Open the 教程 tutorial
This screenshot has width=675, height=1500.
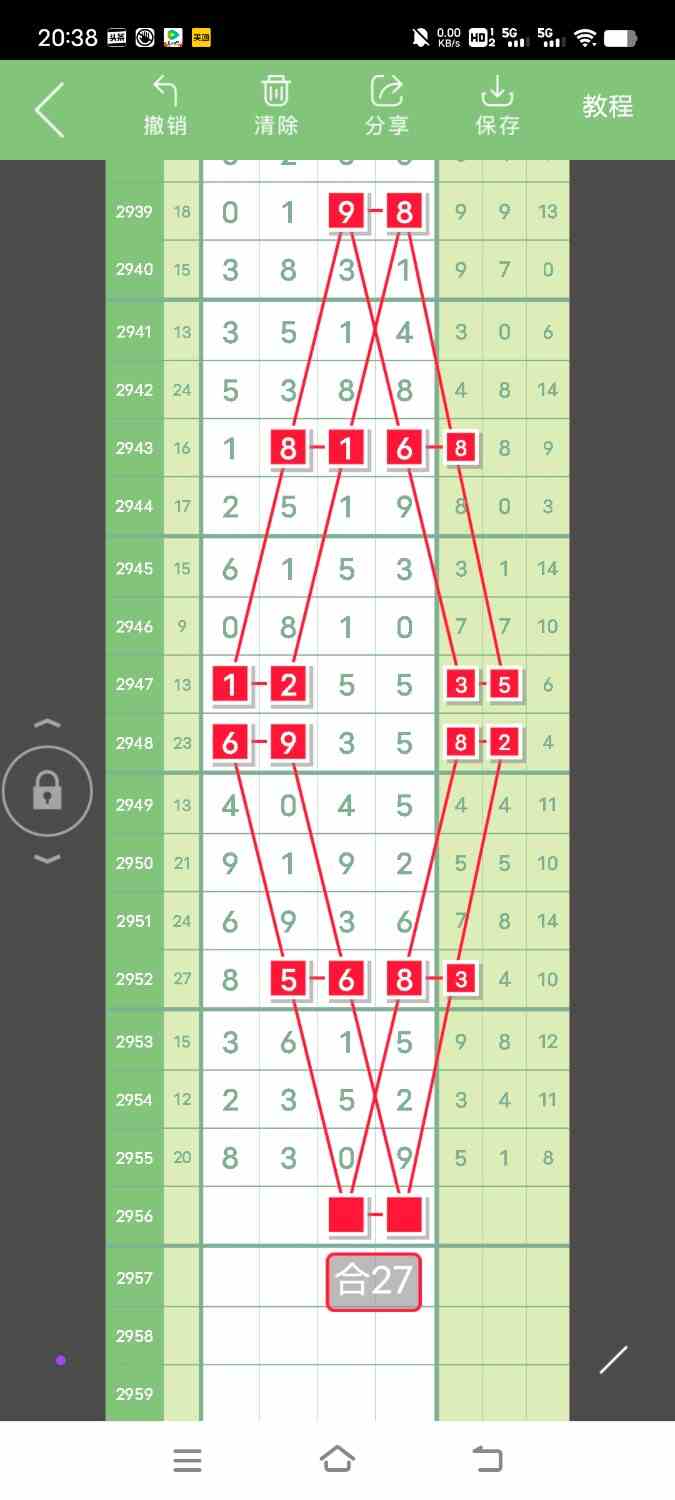click(x=608, y=106)
